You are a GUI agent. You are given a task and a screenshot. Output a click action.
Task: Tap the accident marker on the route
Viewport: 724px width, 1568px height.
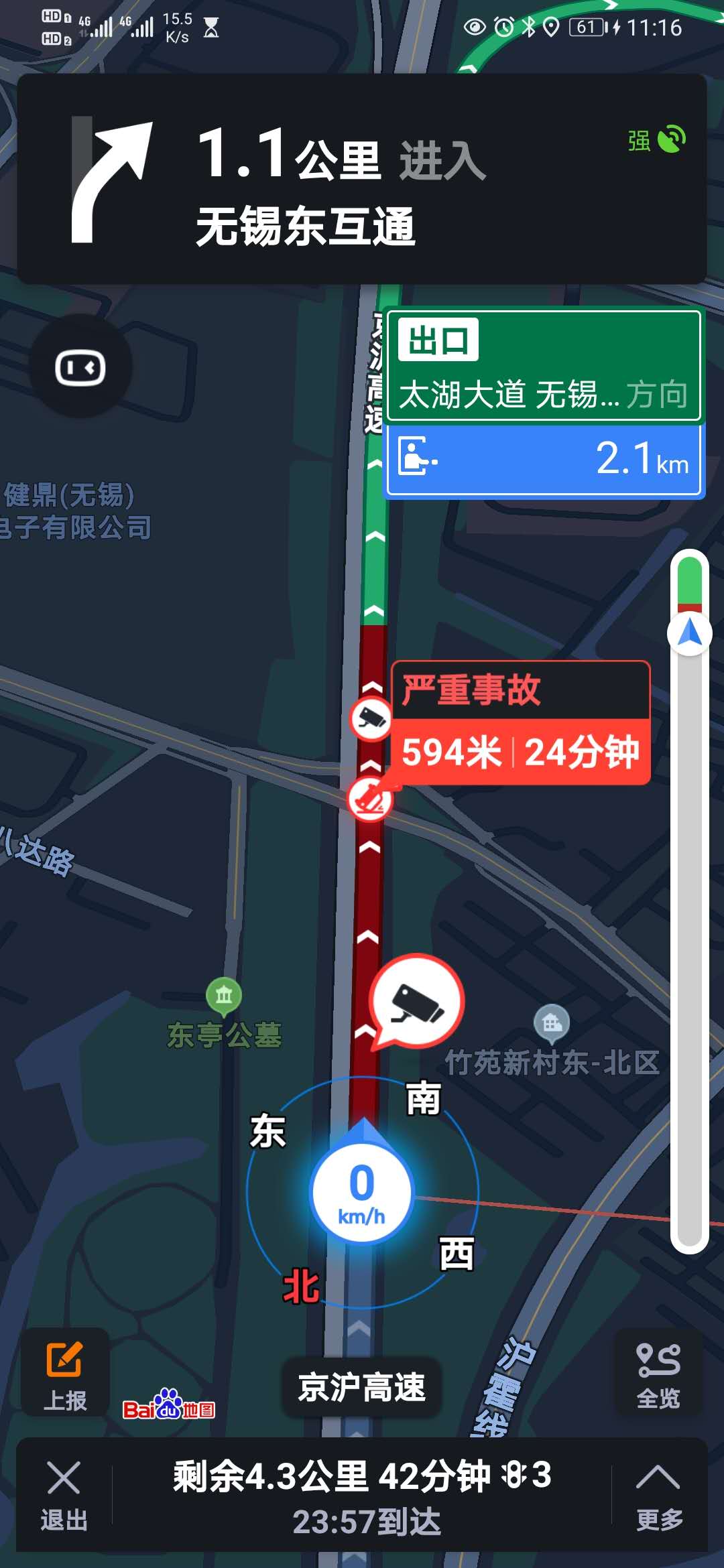point(369,799)
